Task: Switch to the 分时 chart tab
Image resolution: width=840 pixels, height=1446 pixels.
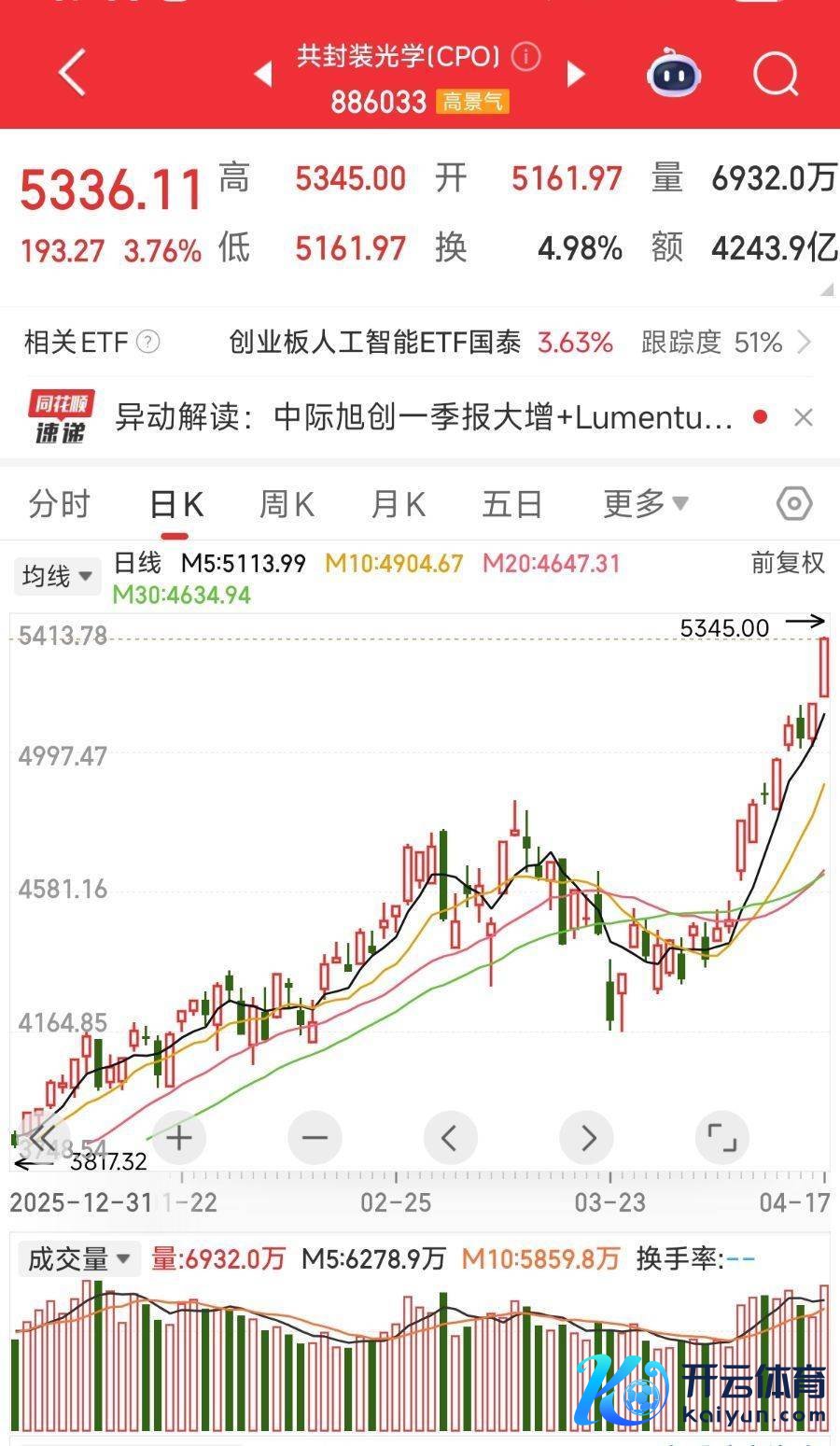Action: tap(59, 505)
